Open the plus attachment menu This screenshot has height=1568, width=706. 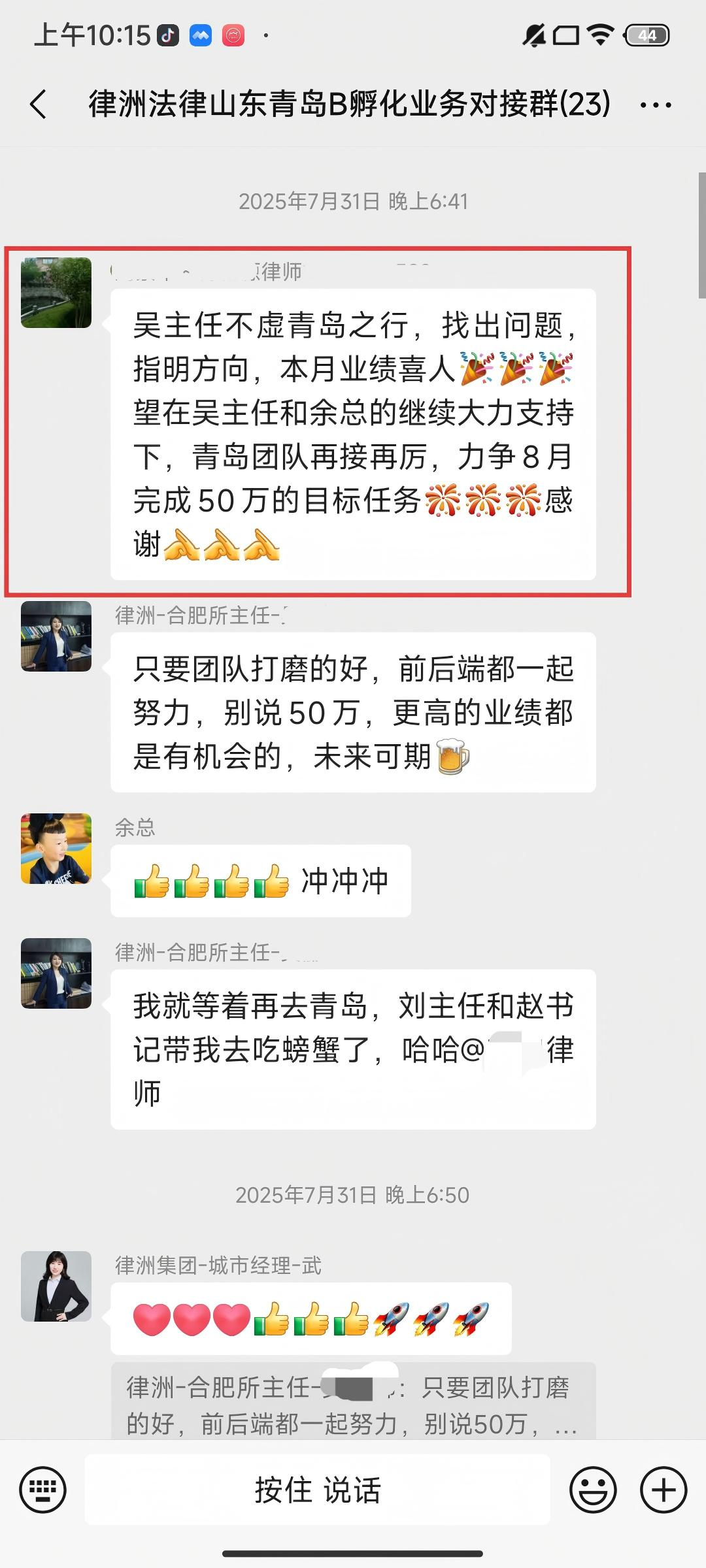[663, 1490]
